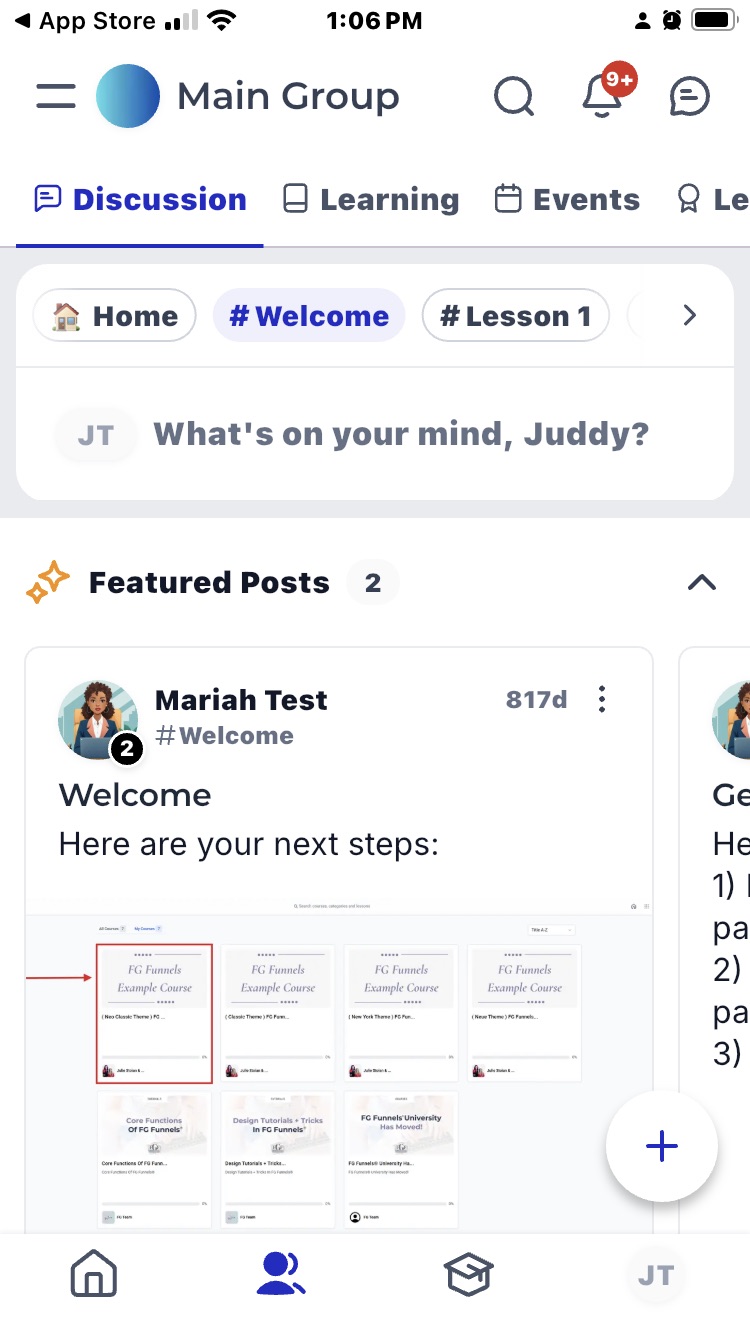The width and height of the screenshot is (750, 1334).
Task: Open the graduation cap courses tab
Action: pyautogui.click(x=469, y=1275)
